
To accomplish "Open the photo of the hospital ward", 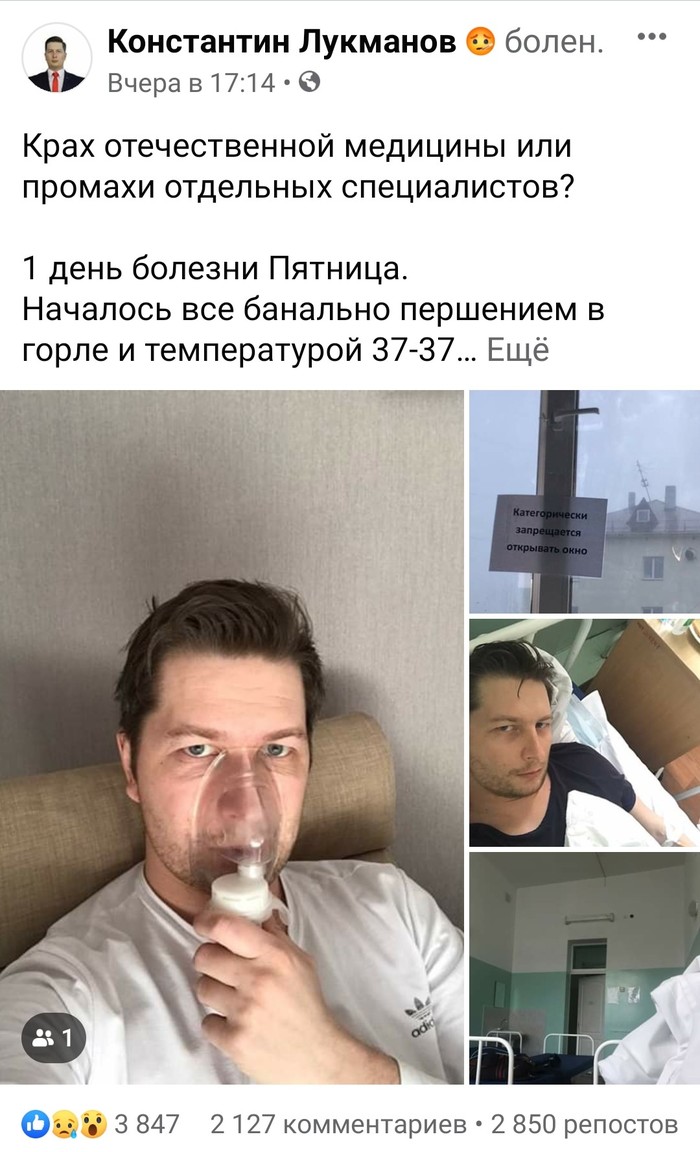I will (584, 968).
